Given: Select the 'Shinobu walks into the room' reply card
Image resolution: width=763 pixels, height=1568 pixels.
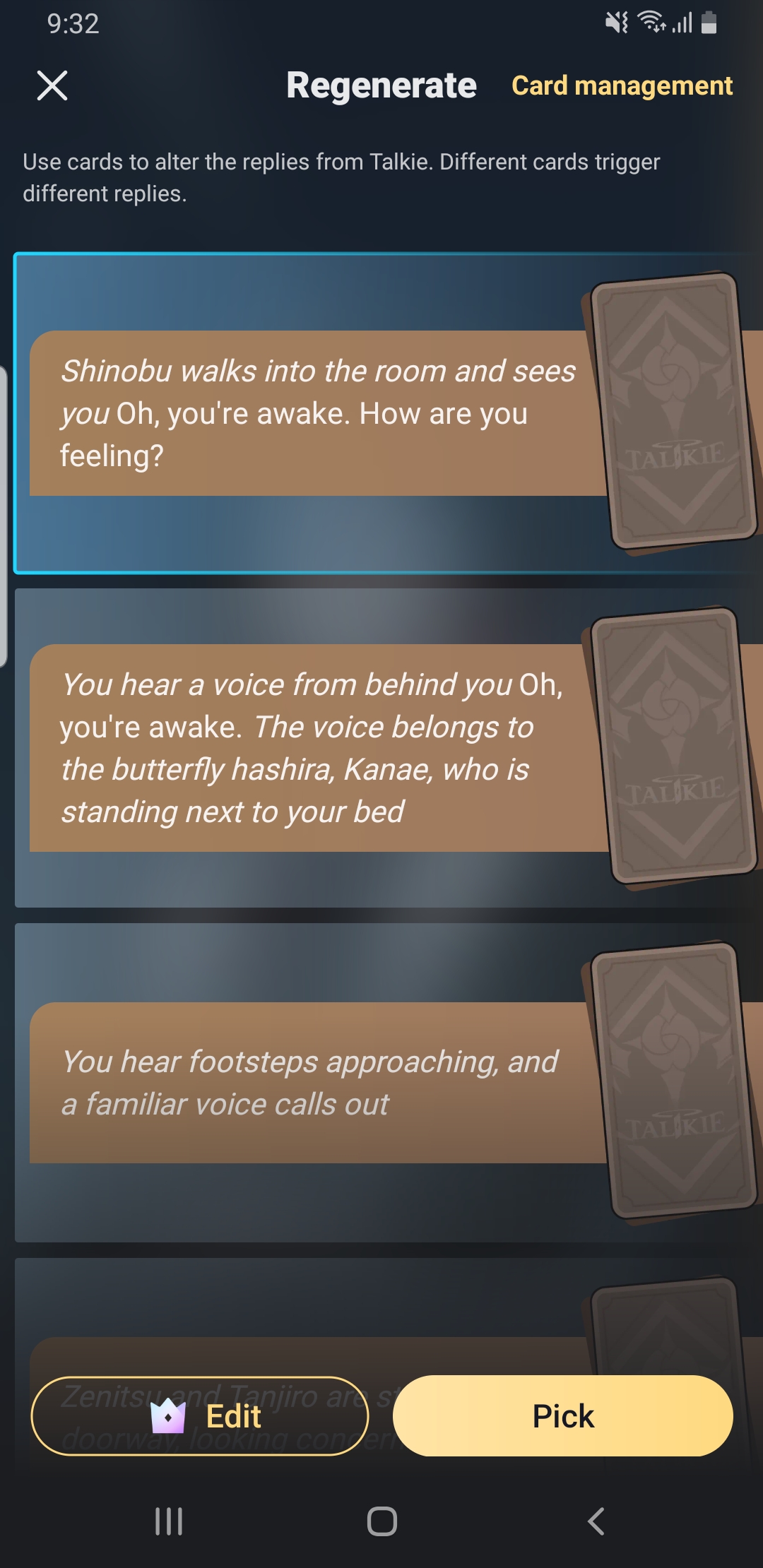Looking at the screenshot, I should tap(318, 413).
